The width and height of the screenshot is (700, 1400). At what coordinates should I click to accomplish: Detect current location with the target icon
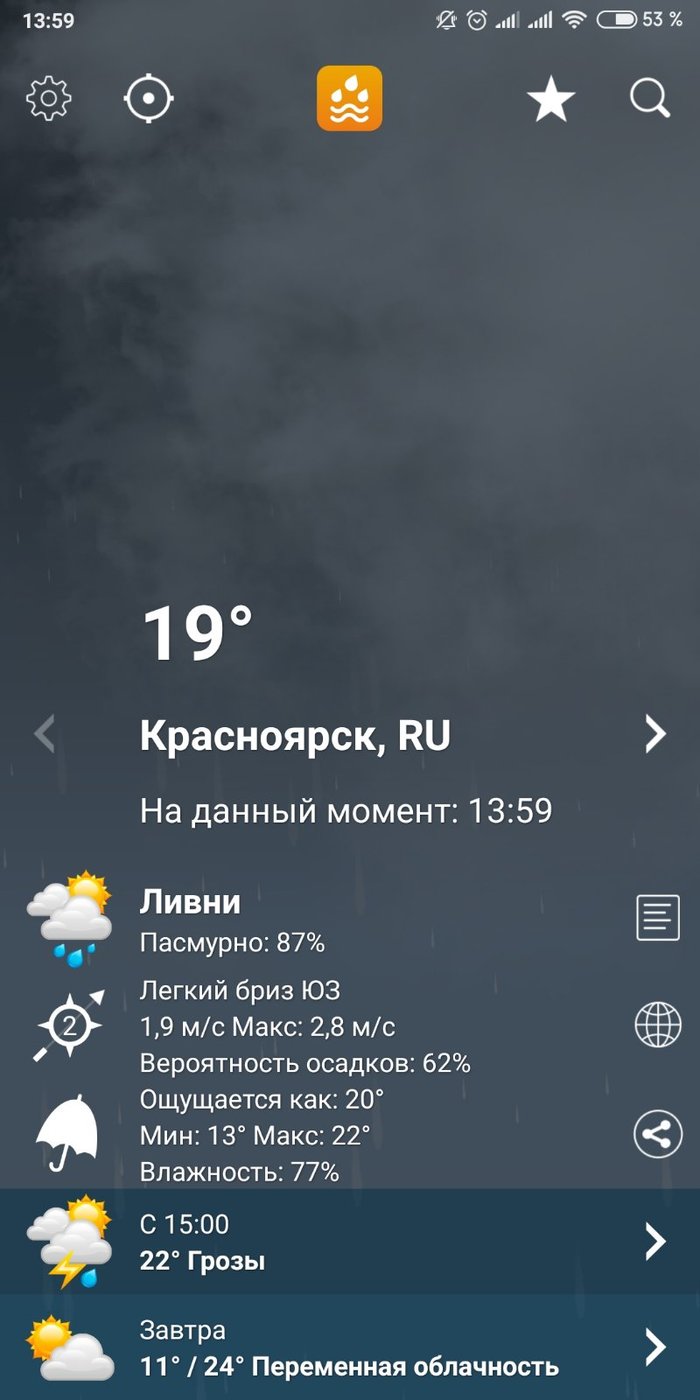[x=149, y=99]
